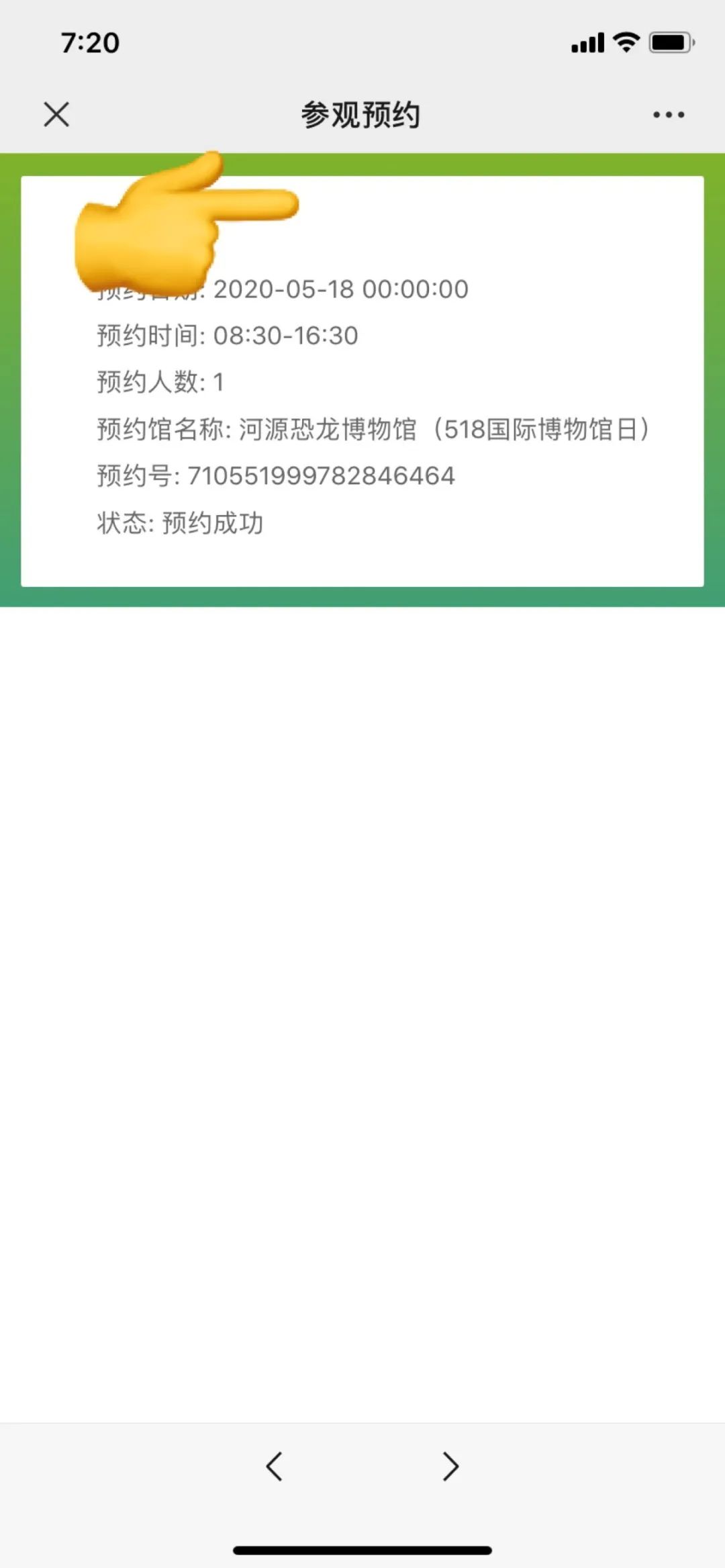Go back to the previous web page
The width and height of the screenshot is (725, 1568).
tap(274, 1466)
